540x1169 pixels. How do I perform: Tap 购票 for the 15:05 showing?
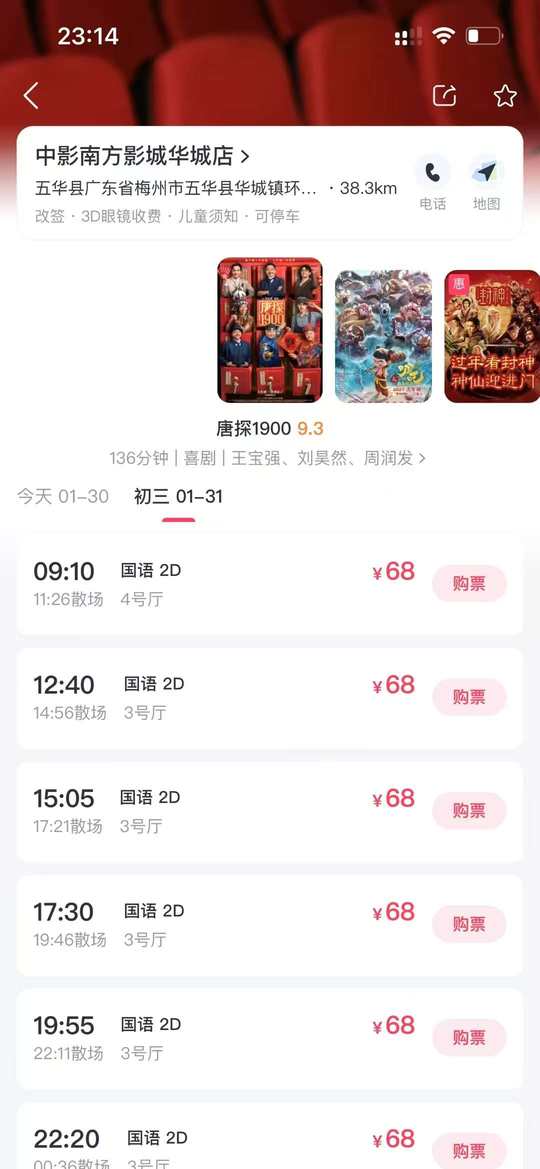click(x=469, y=810)
